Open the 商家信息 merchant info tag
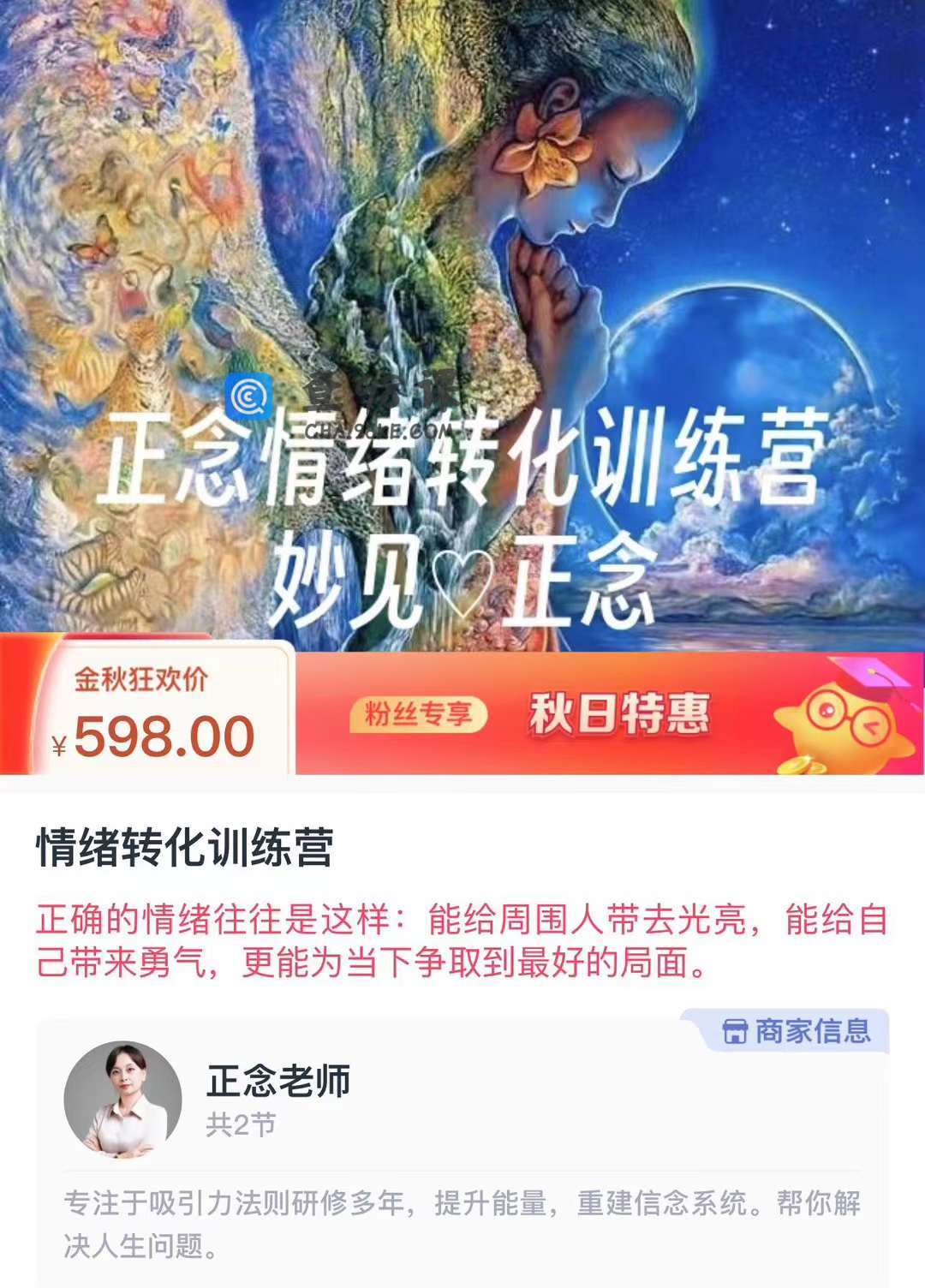925x1288 pixels. pos(797,1031)
